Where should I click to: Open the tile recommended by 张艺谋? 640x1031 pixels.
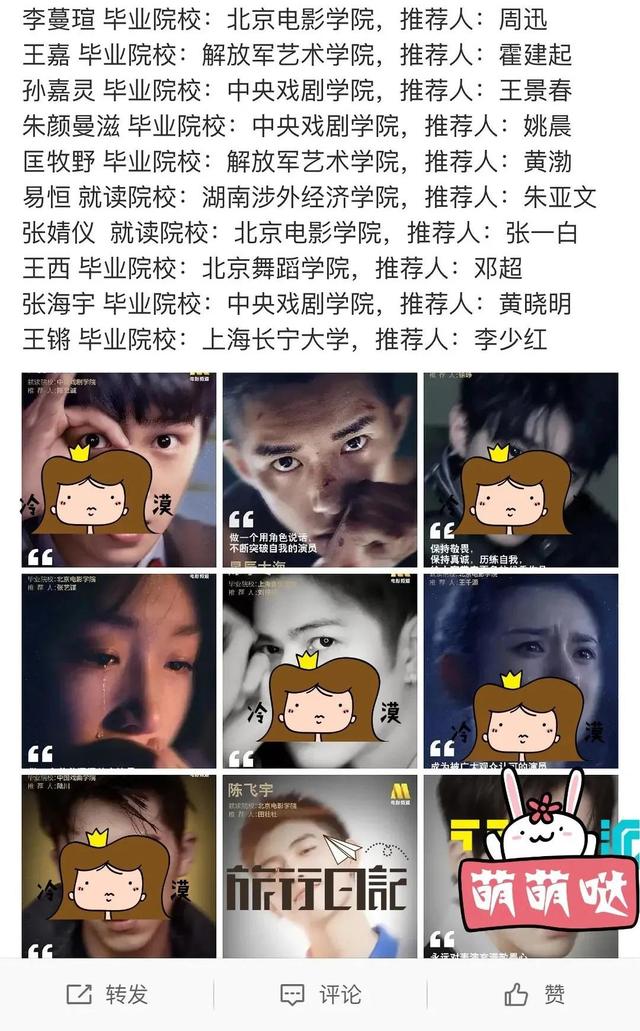click(x=119, y=670)
